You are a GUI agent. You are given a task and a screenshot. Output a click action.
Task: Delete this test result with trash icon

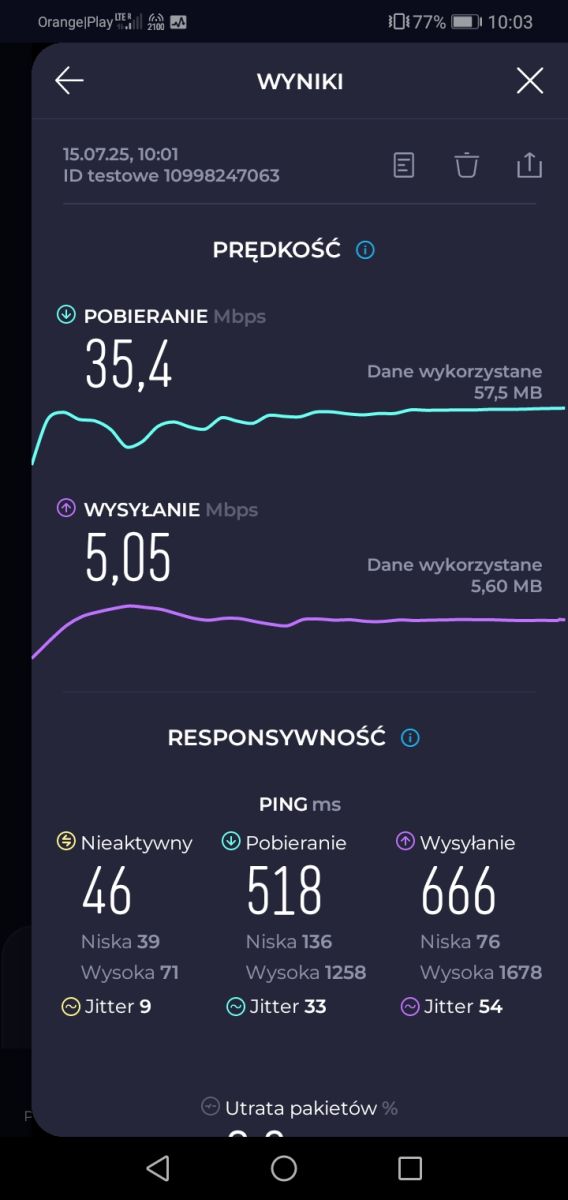[x=467, y=165]
